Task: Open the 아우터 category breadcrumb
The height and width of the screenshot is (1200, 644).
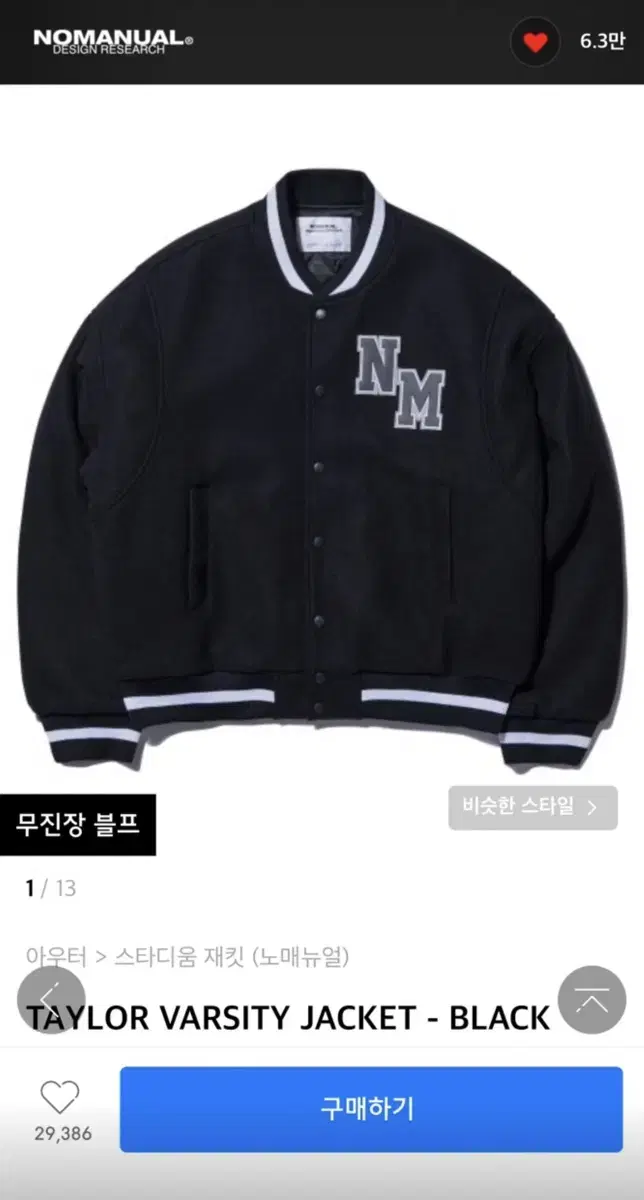Action: click(x=57, y=957)
